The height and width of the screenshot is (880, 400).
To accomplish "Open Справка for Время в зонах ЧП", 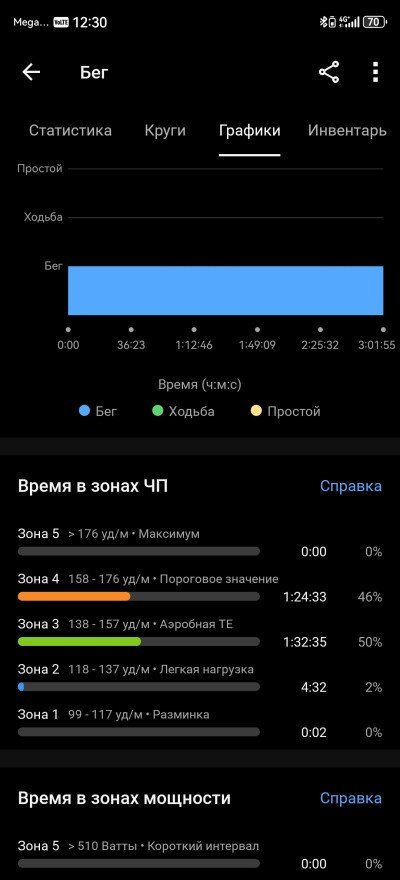I will coord(351,486).
